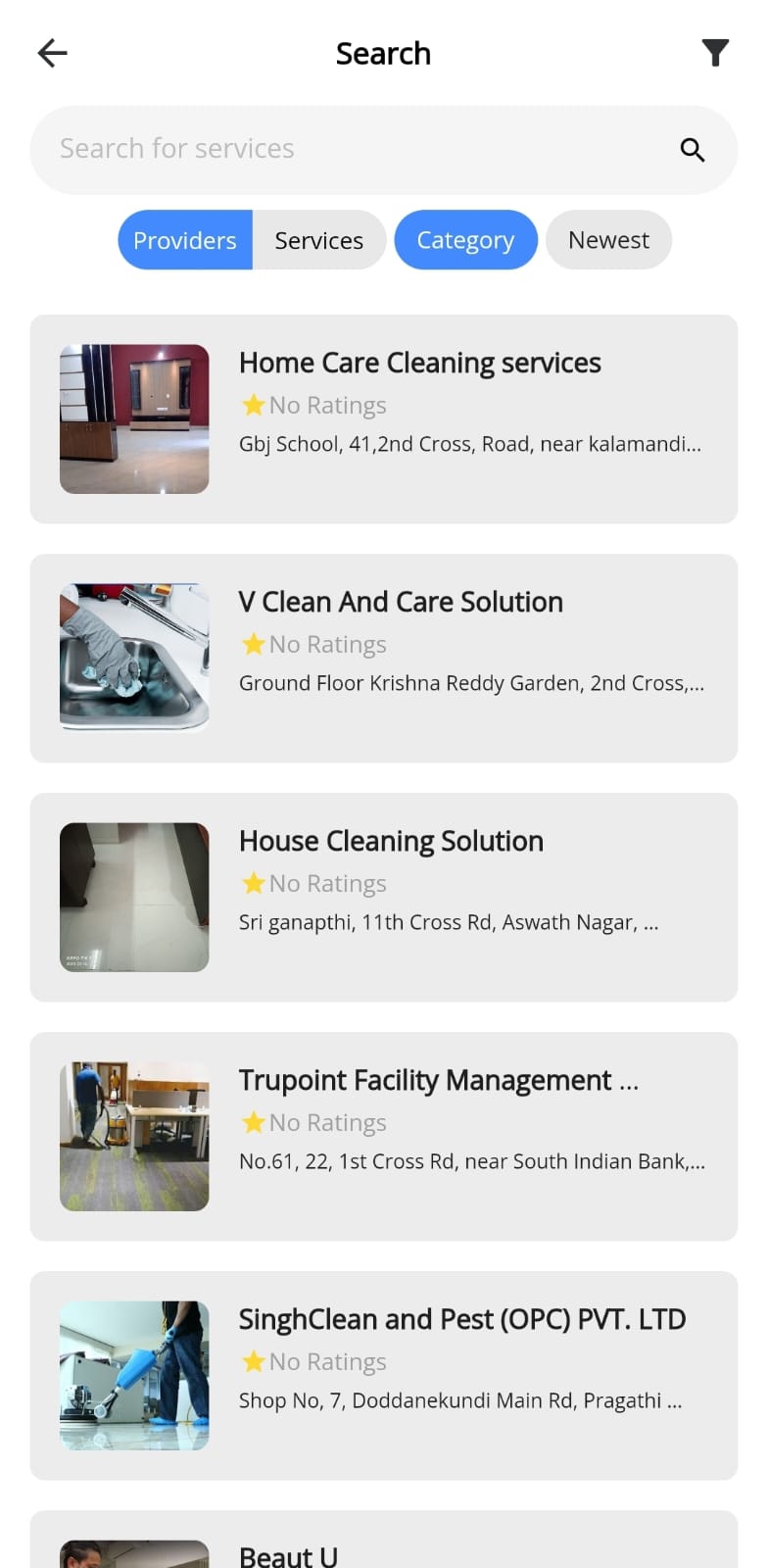Toggle the Newest filter chip
This screenshot has height=1568, width=768.
point(608,239)
